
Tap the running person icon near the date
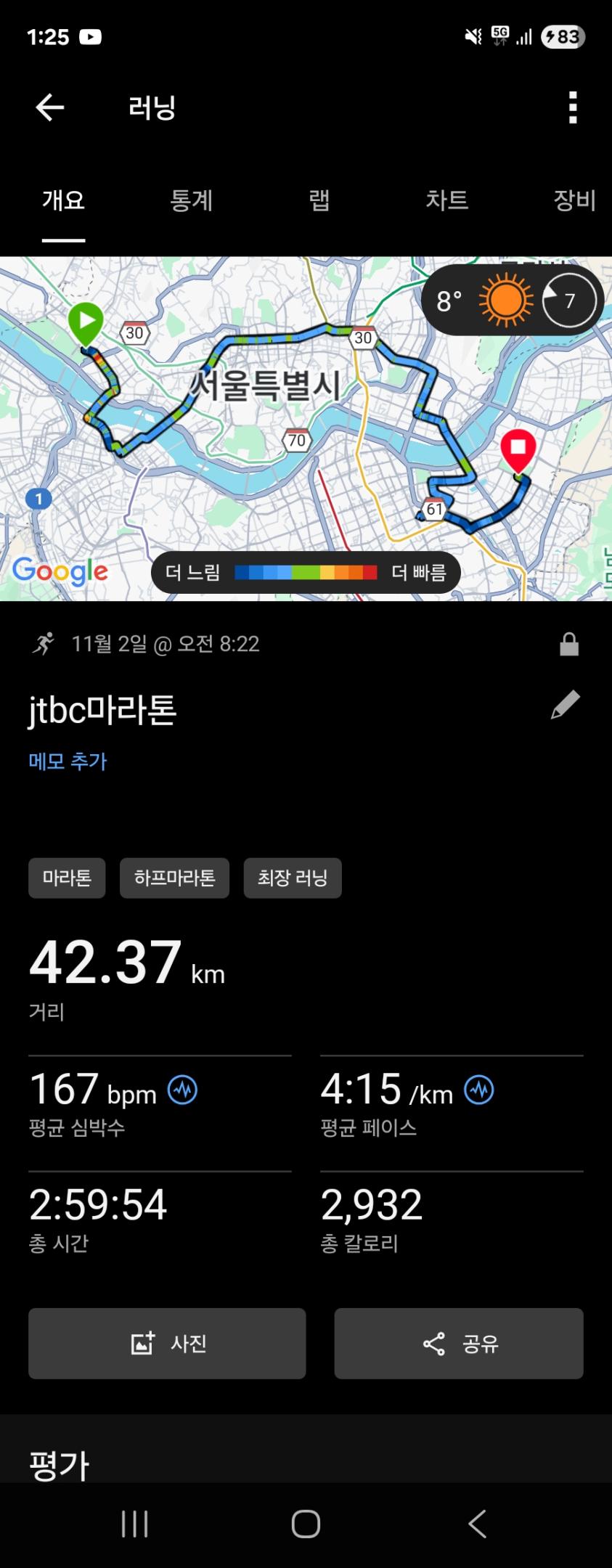[x=44, y=643]
